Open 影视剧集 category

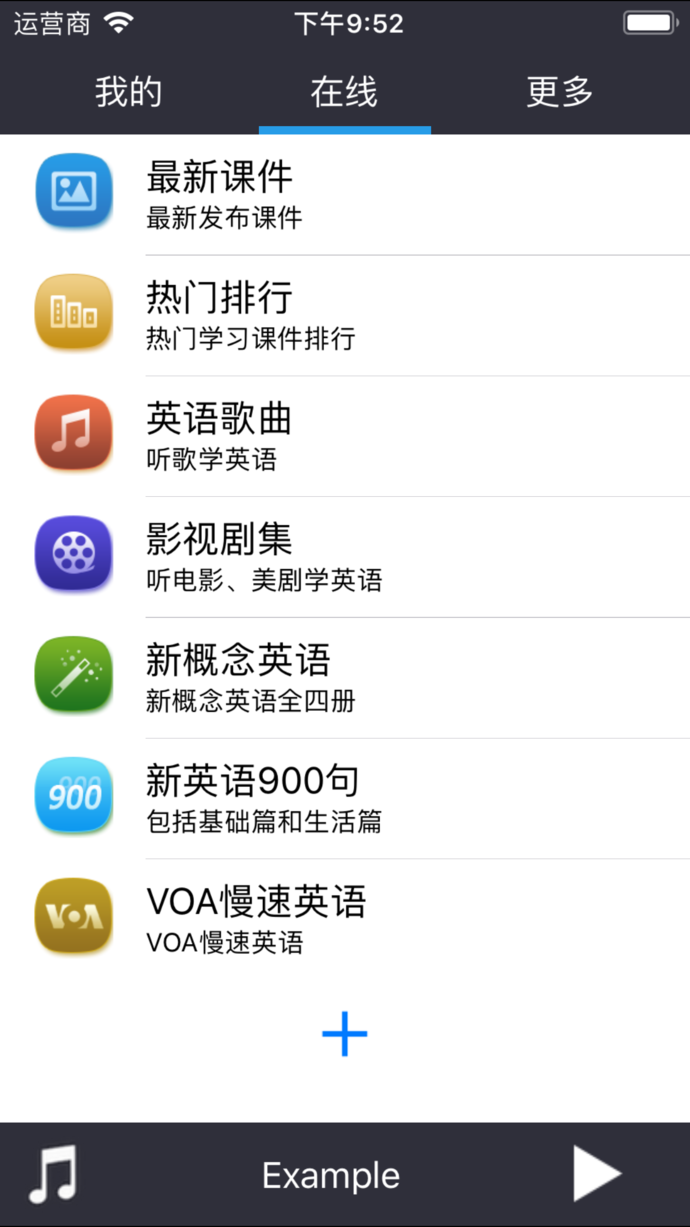tap(345, 556)
